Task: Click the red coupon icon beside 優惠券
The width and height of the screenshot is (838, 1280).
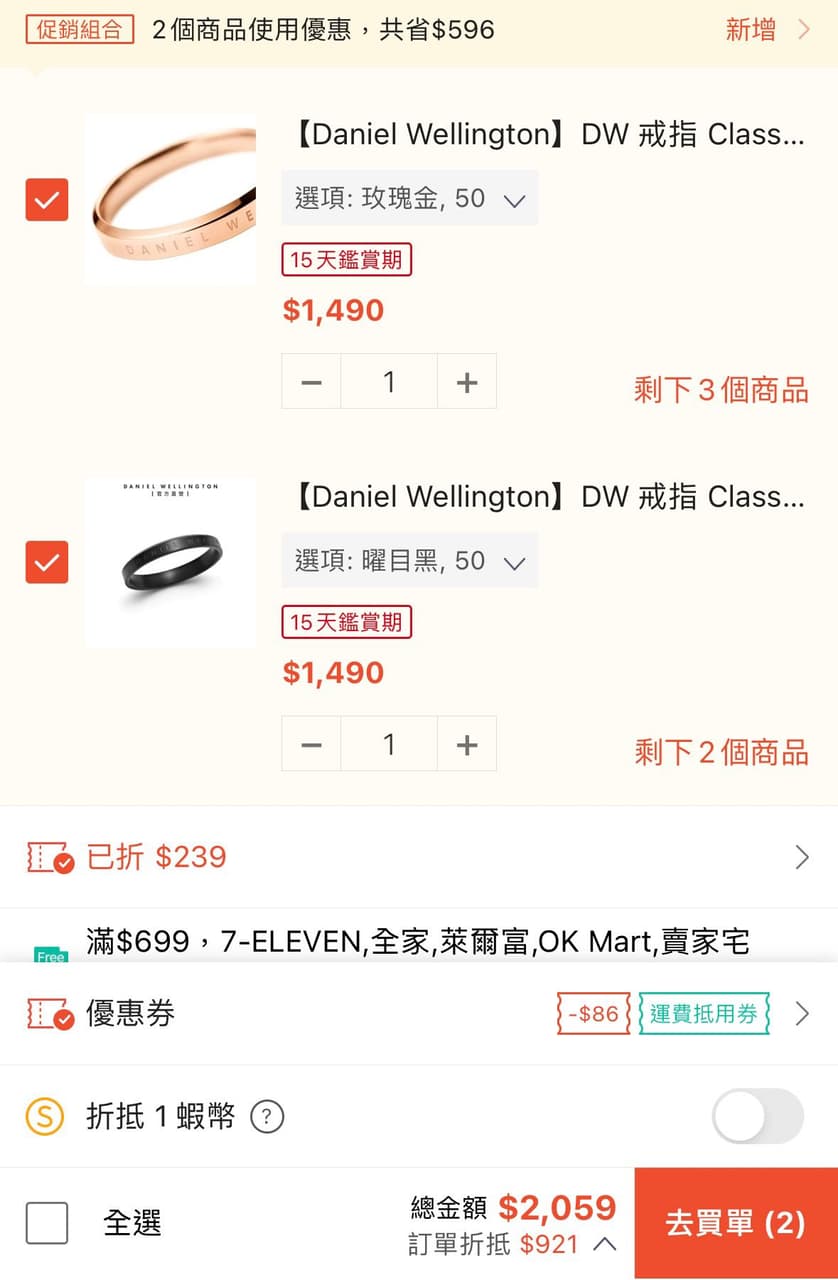Action: (x=49, y=1012)
